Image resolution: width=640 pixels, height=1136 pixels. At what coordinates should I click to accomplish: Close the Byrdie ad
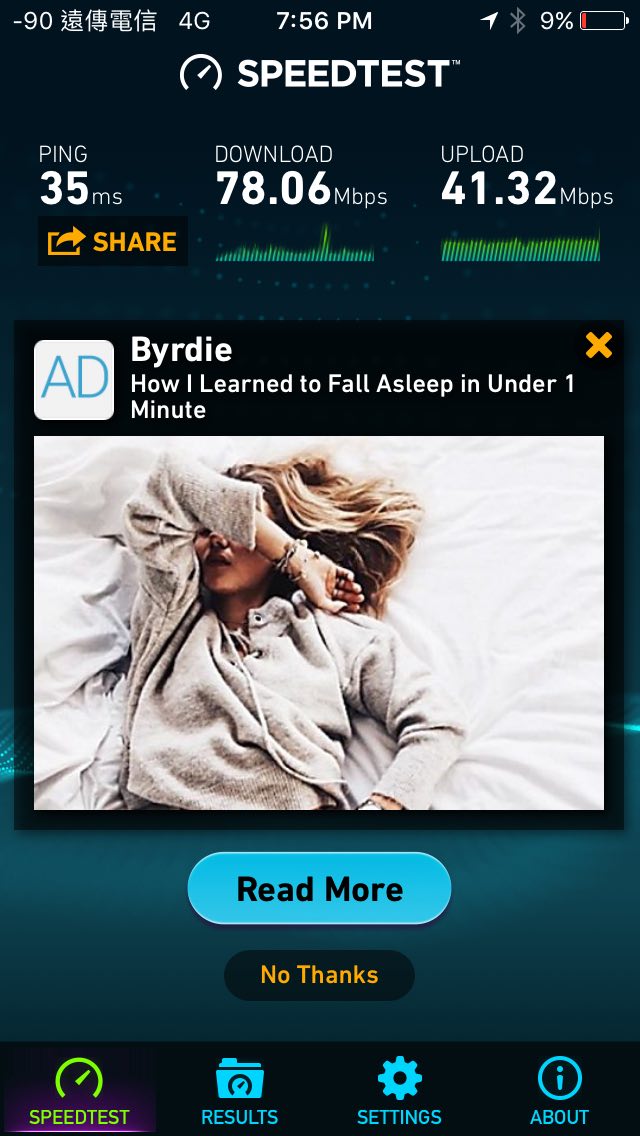[598, 346]
